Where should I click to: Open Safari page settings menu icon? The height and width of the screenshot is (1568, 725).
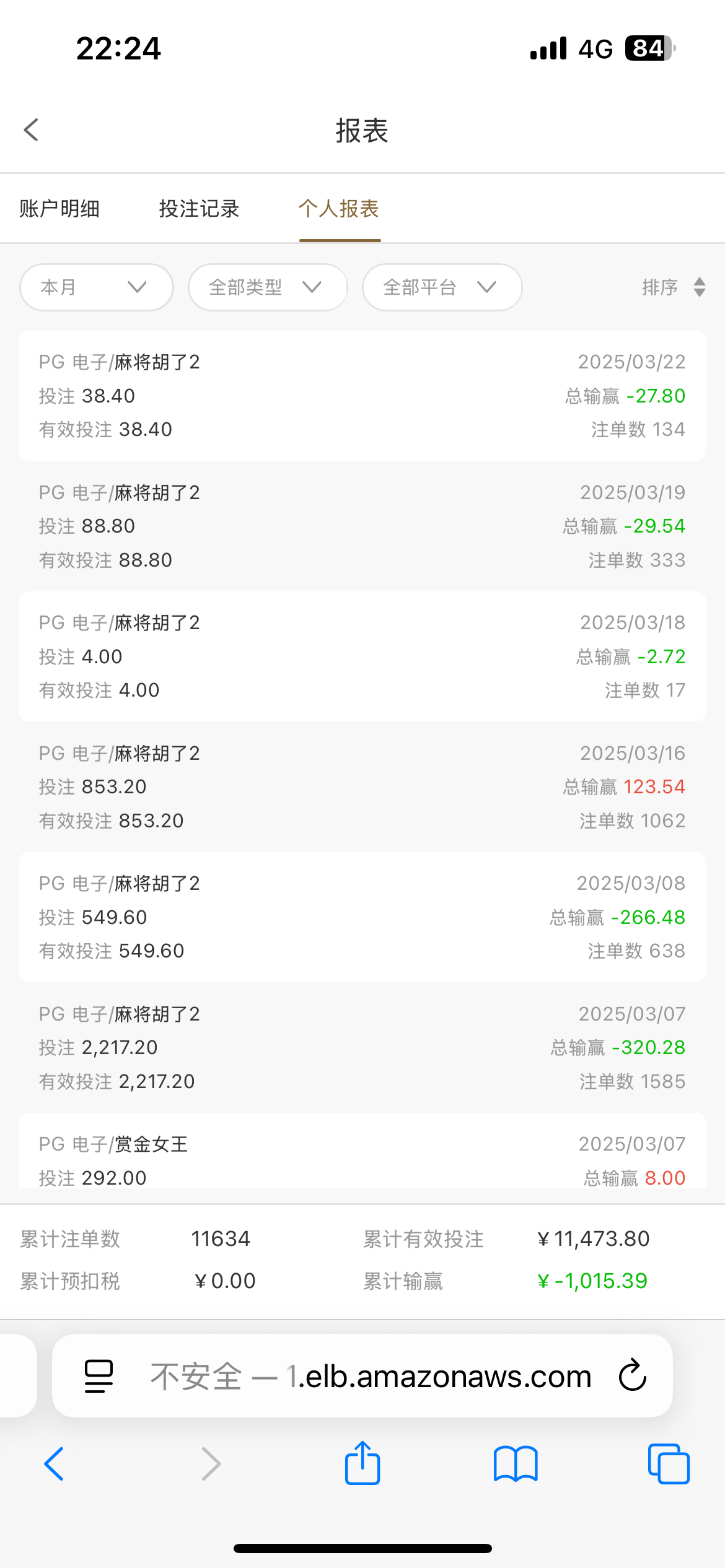tap(99, 1376)
